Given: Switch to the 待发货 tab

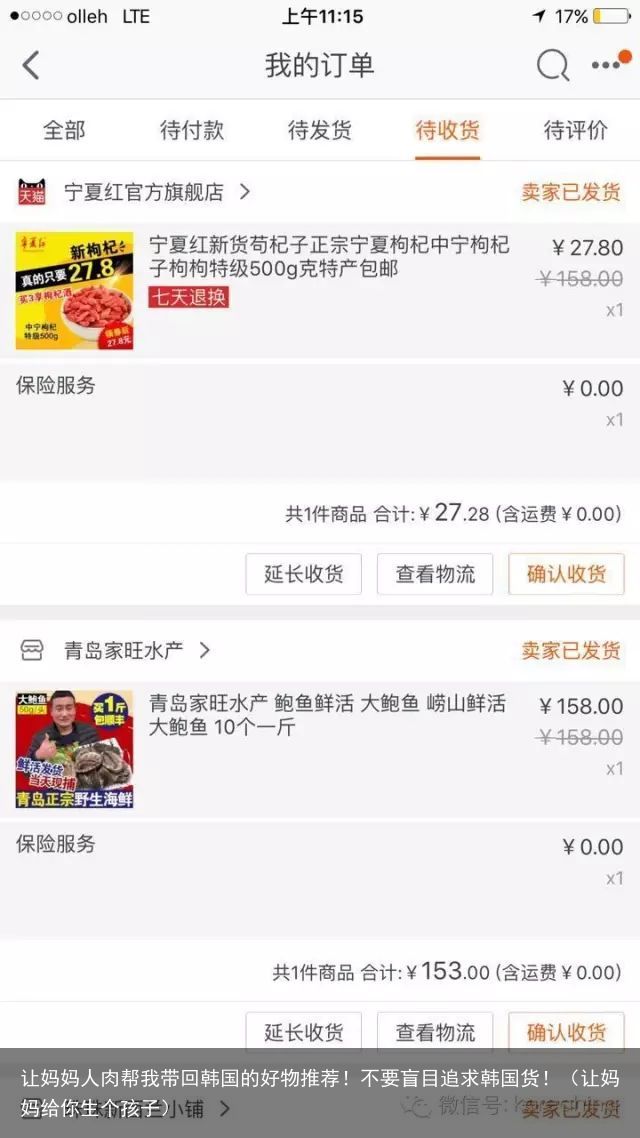Looking at the screenshot, I should [x=320, y=130].
